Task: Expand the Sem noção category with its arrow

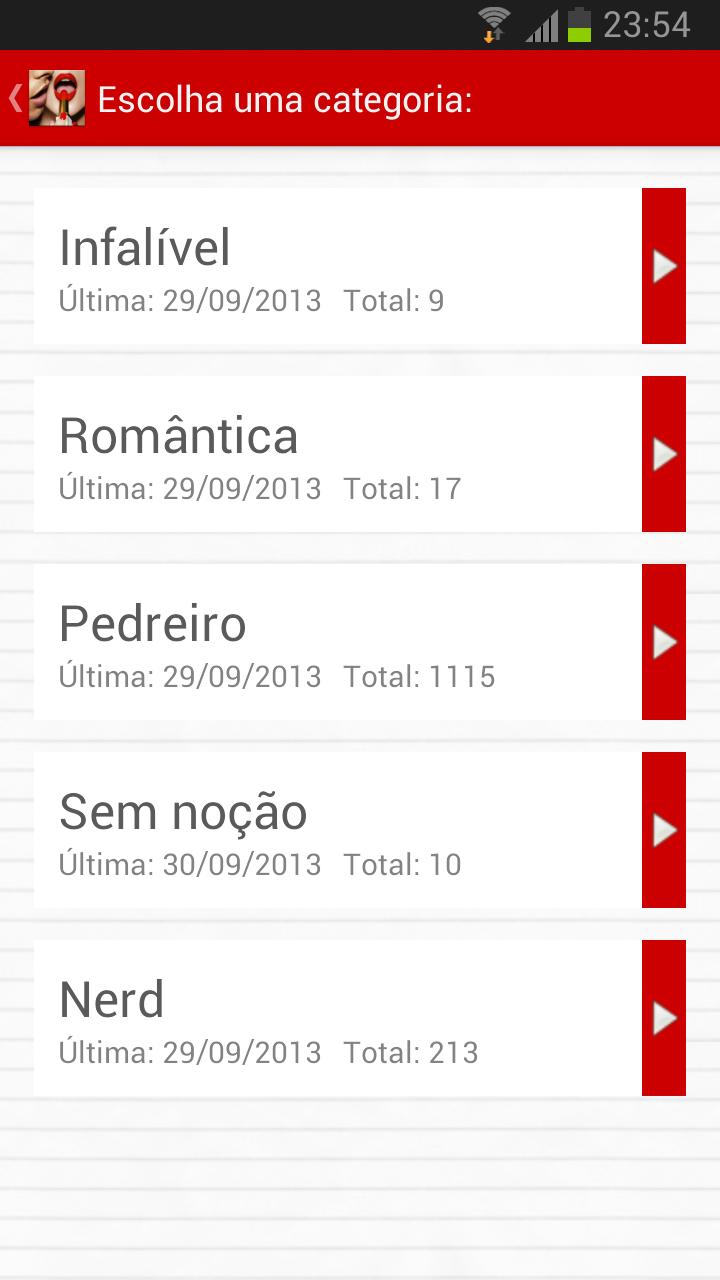Action: pos(663,829)
